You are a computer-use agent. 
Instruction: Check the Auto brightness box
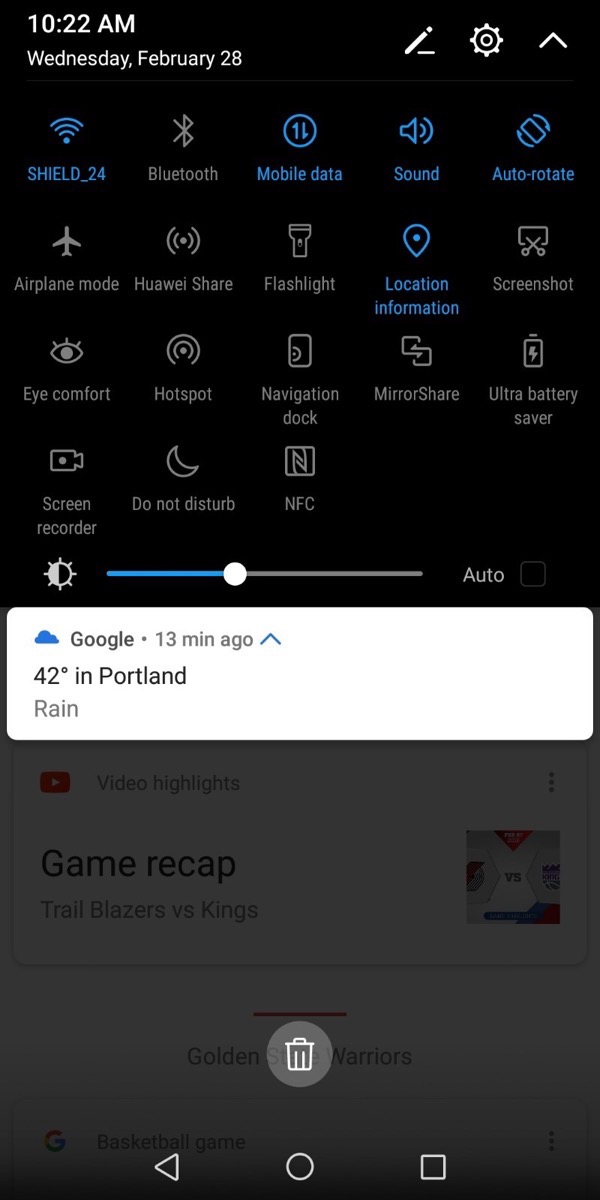(533, 574)
